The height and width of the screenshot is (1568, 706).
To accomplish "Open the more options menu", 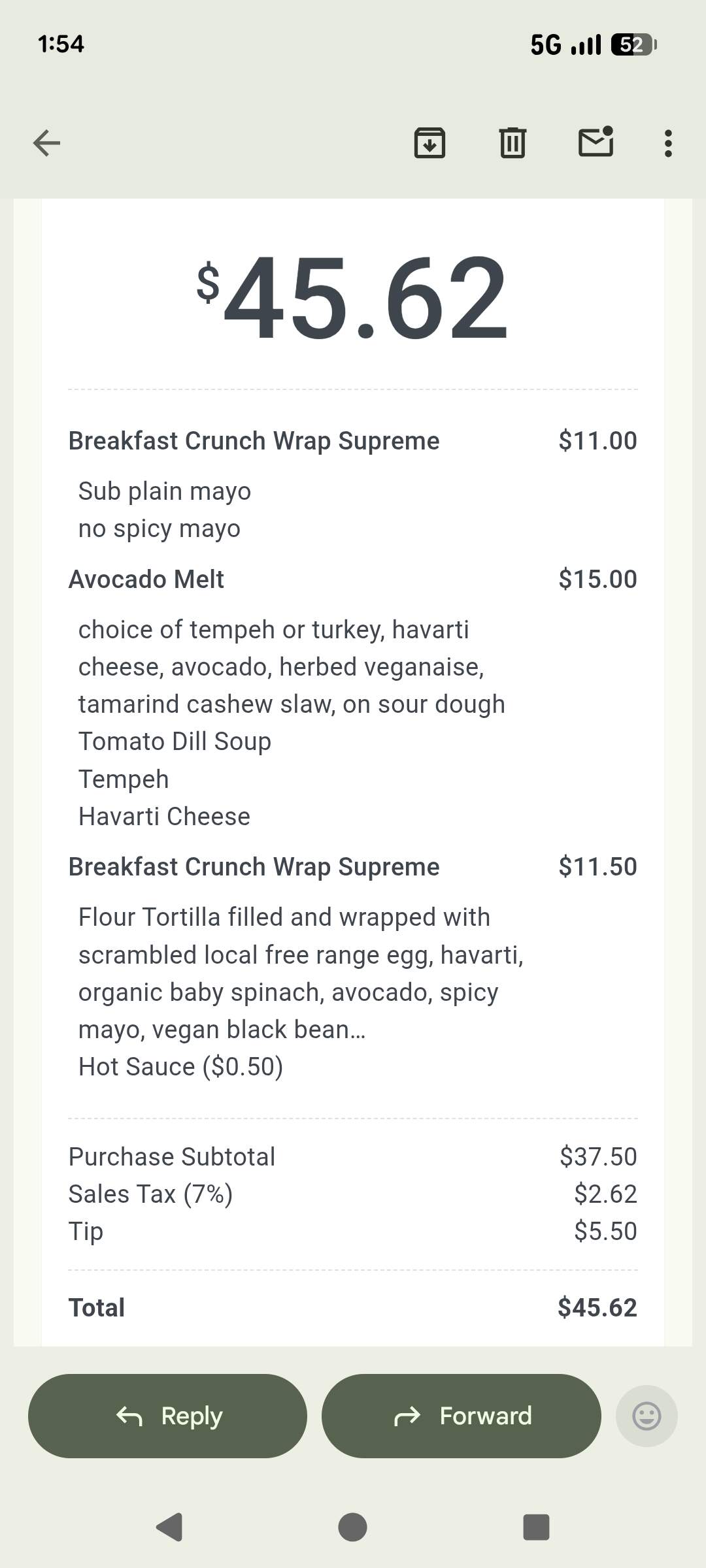I will [x=667, y=143].
